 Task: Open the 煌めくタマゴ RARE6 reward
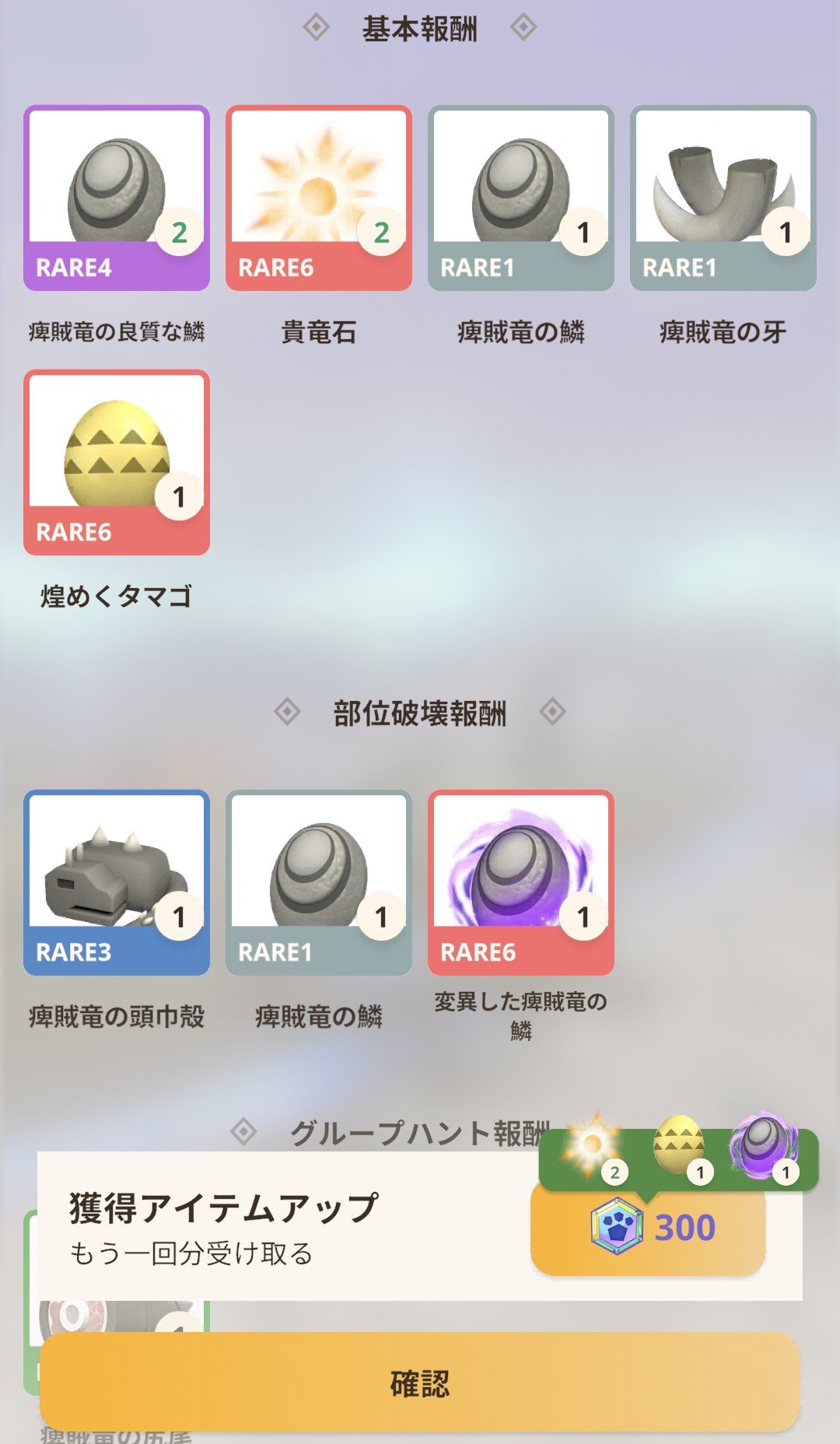pyautogui.click(x=117, y=462)
